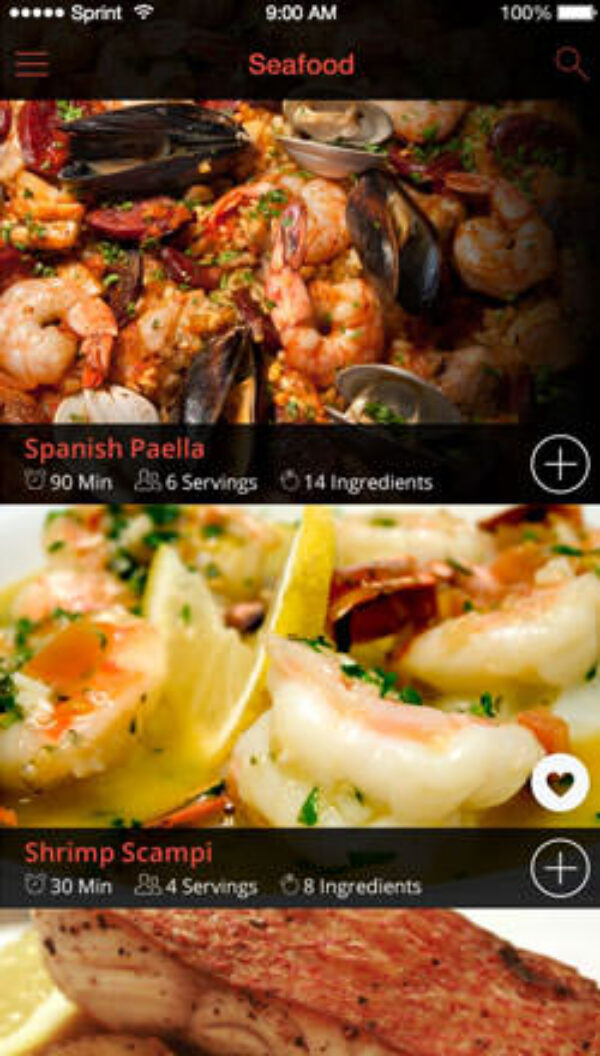This screenshot has height=1056, width=600.
Task: Add Spanish Paella with plus button
Action: (560, 465)
